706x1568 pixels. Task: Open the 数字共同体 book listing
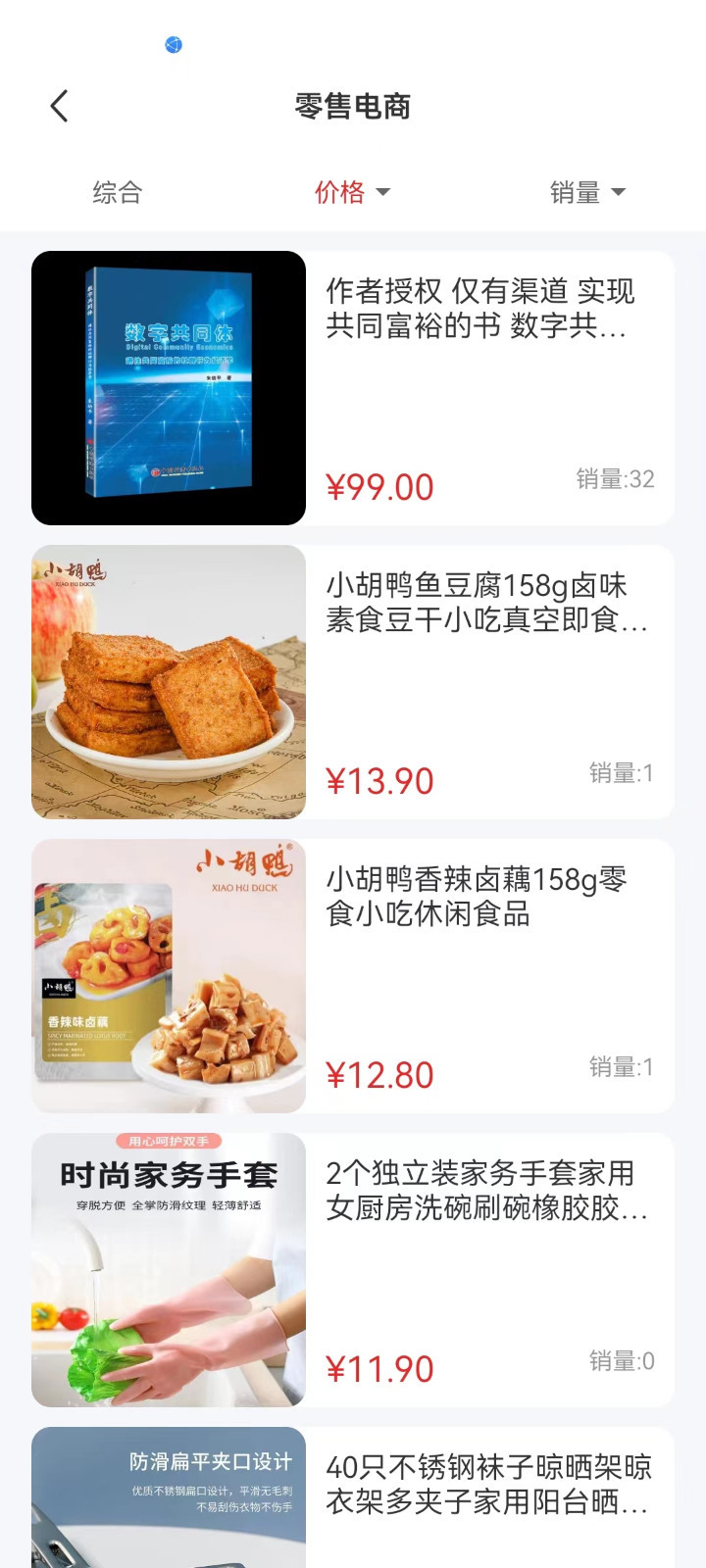pos(353,388)
